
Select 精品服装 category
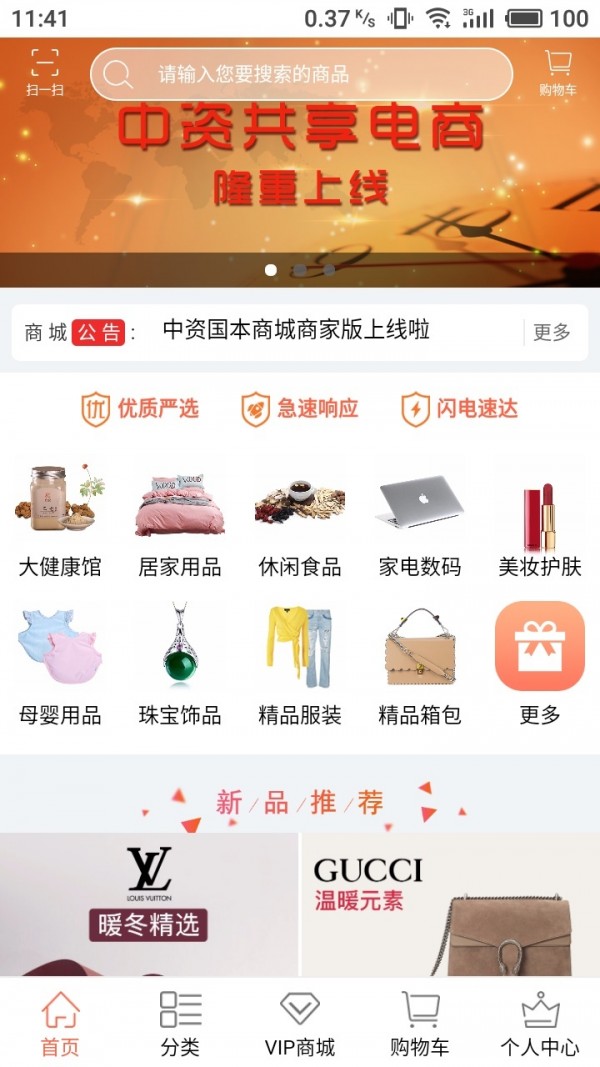(x=300, y=665)
